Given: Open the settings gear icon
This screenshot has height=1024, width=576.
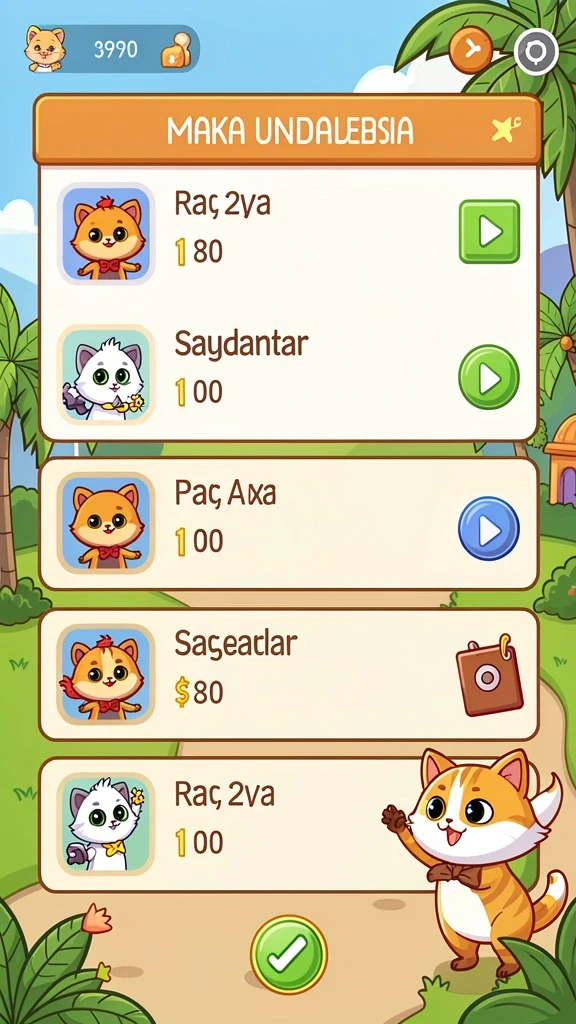Looking at the screenshot, I should click(536, 51).
